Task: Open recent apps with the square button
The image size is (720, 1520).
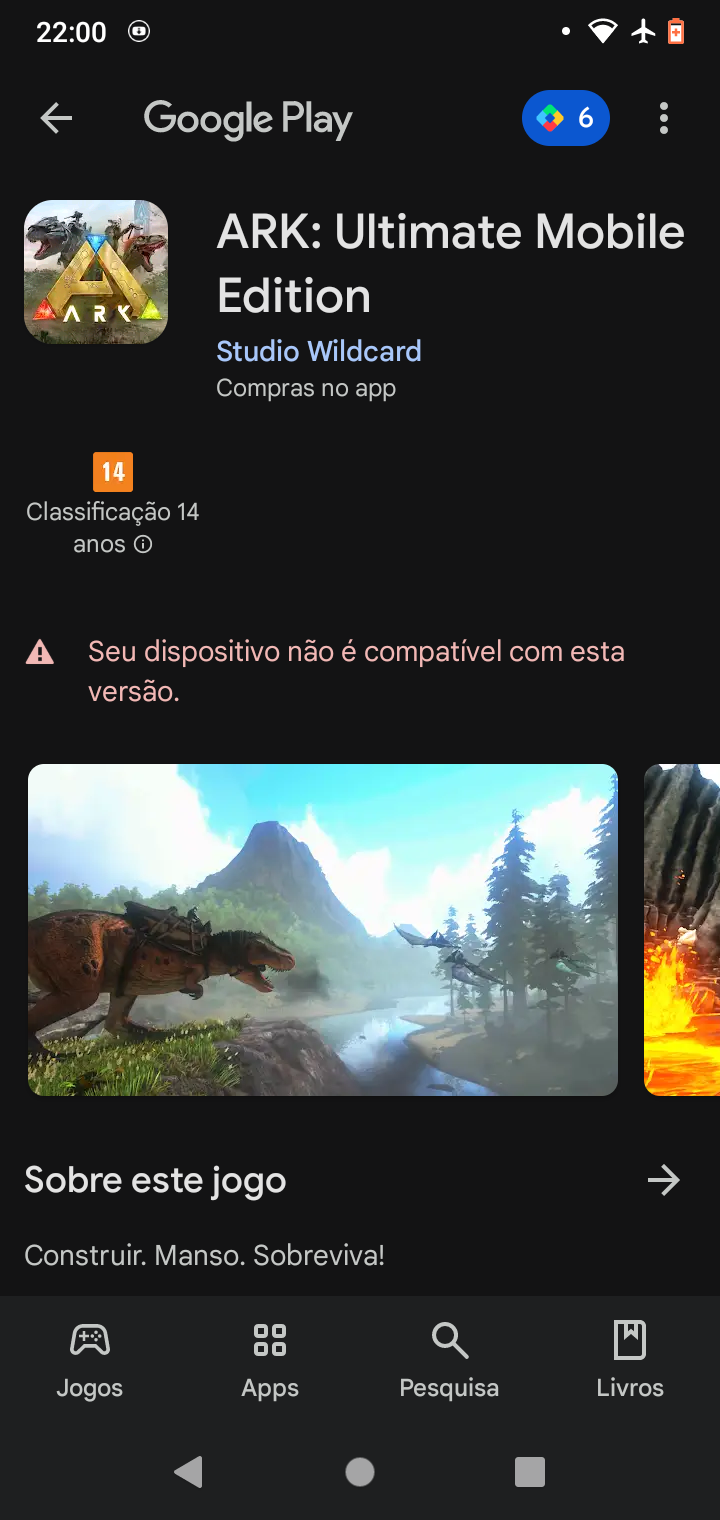Action: point(529,1472)
